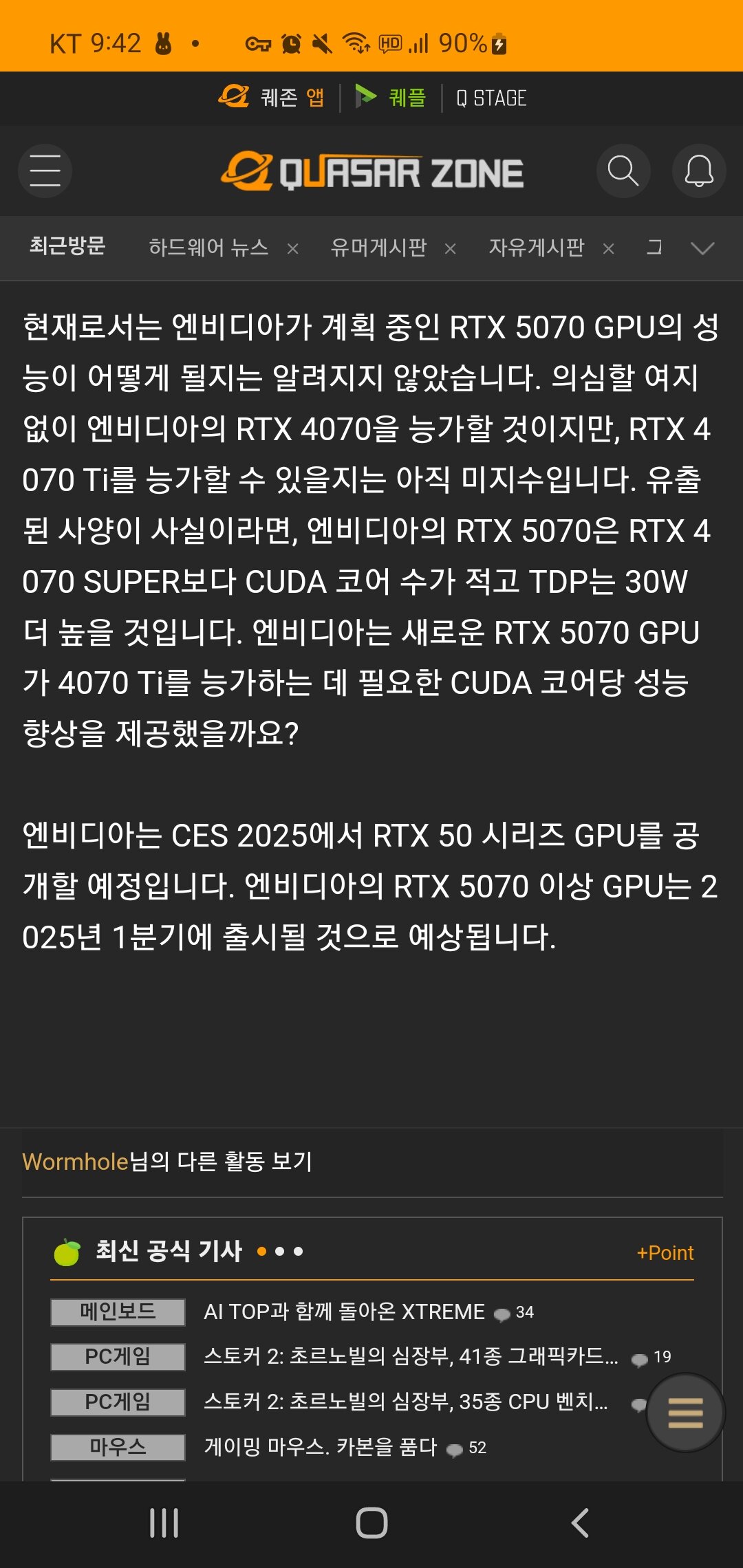Go to 유머게시판 board
Image resolution: width=743 pixels, height=1568 pixels.
pos(378,248)
